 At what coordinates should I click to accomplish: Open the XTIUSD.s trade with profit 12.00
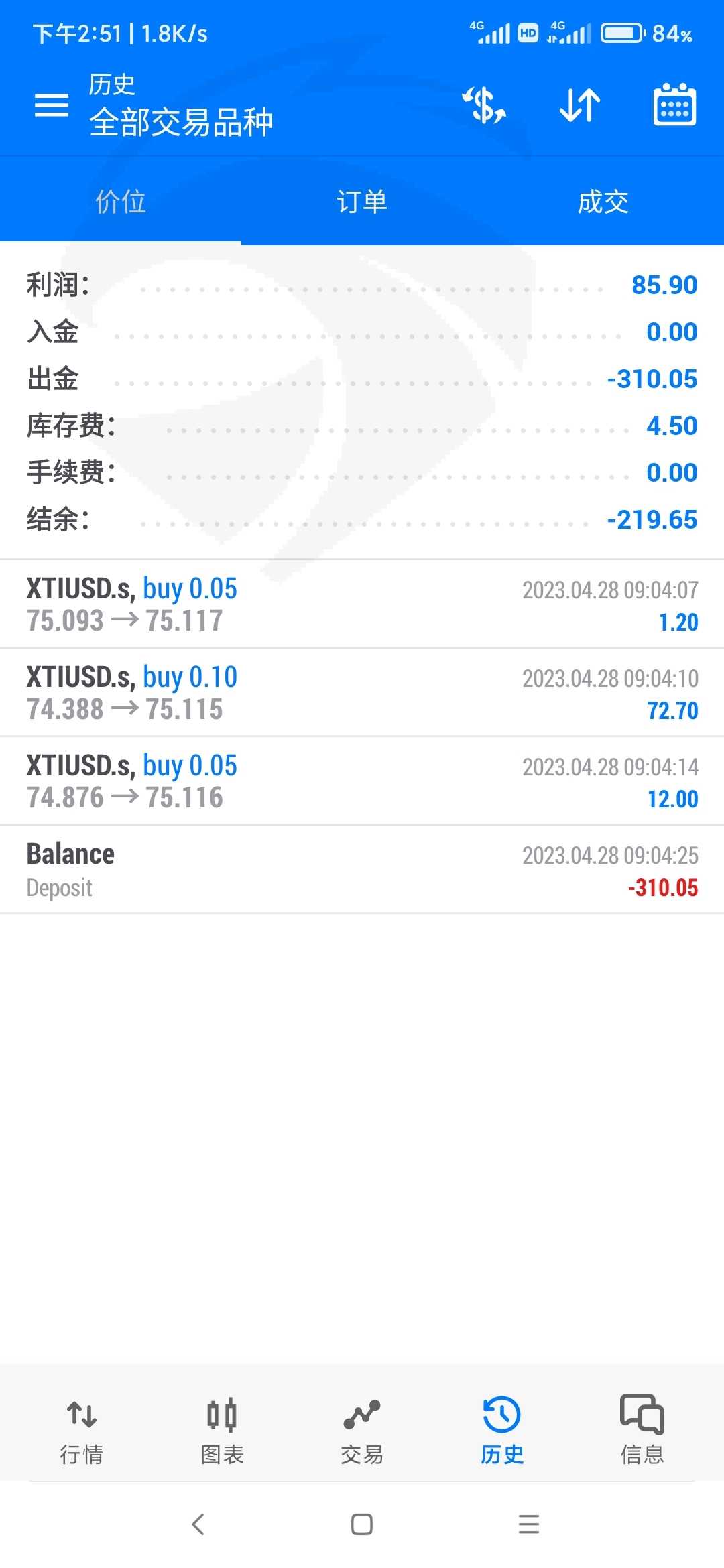[362, 781]
